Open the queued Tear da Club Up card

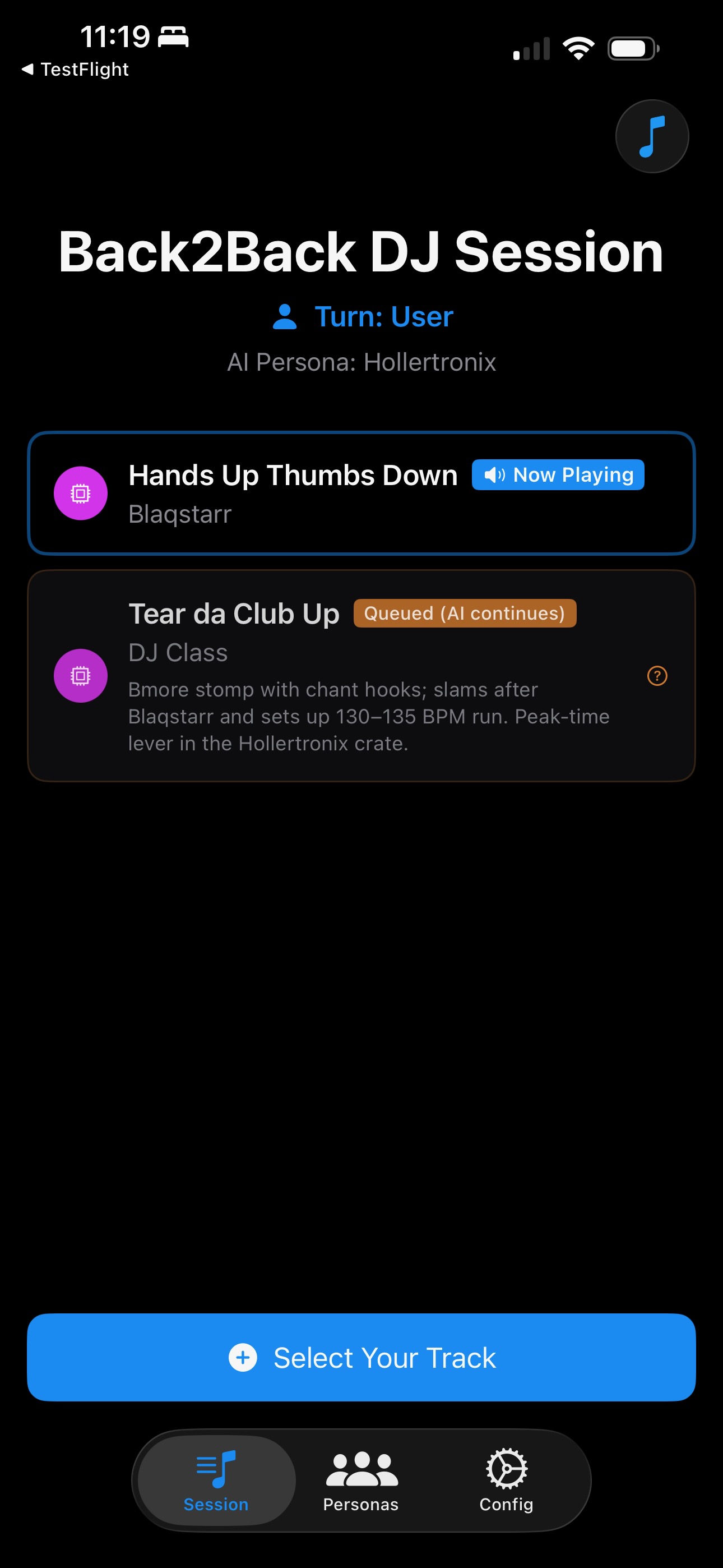pos(361,676)
